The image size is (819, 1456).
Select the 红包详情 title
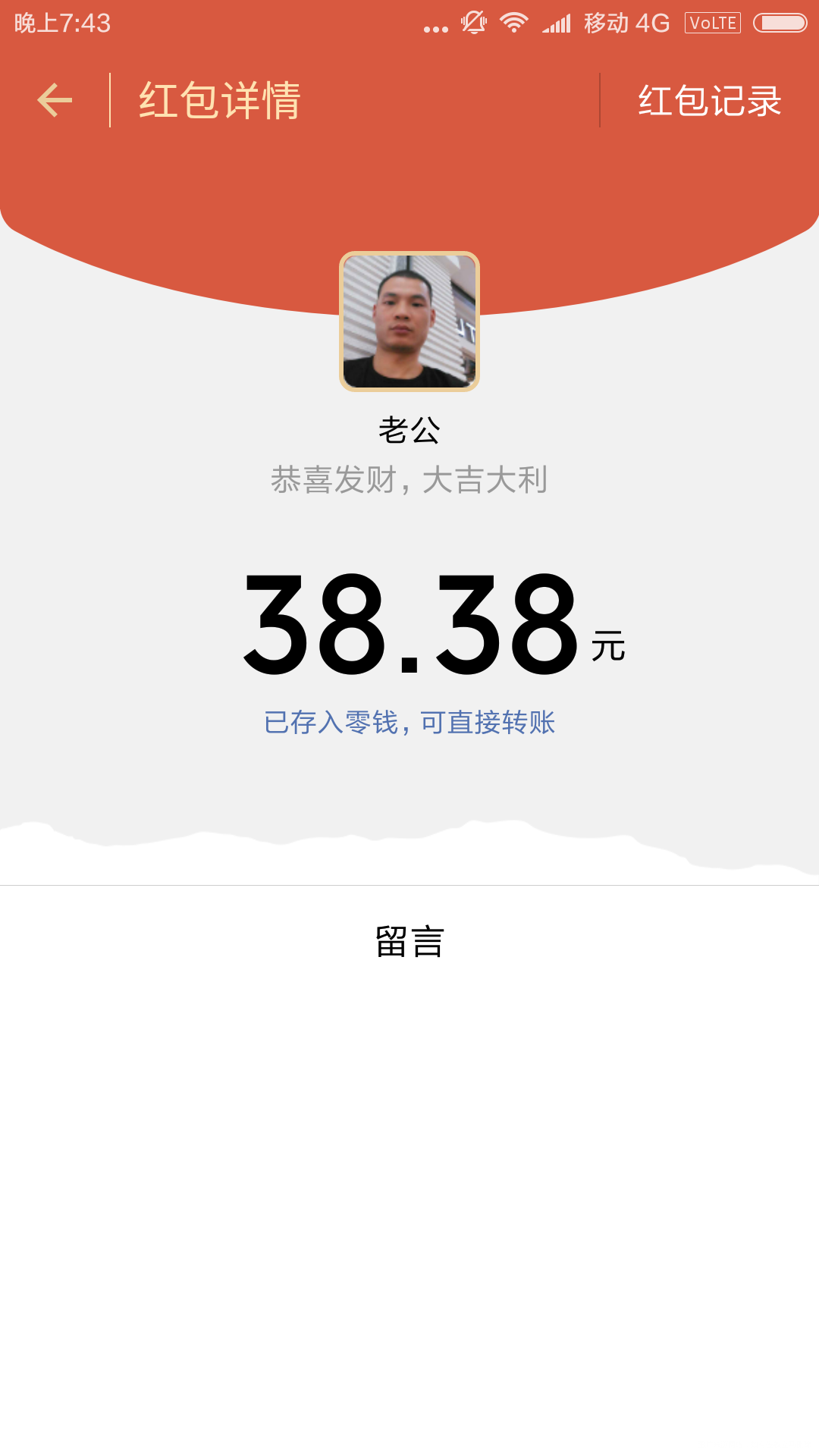[218, 99]
